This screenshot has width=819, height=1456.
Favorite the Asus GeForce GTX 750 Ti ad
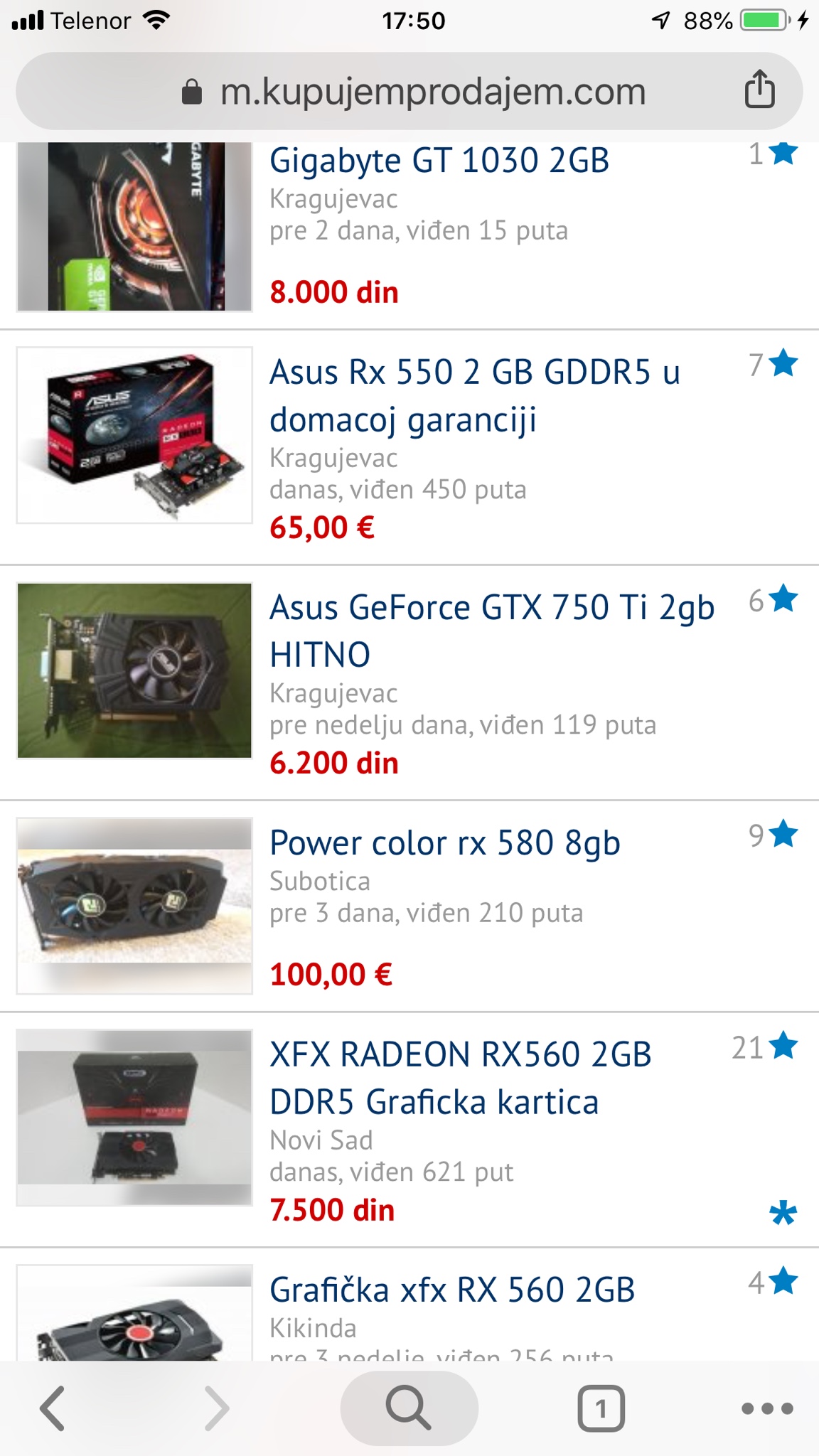(x=783, y=599)
